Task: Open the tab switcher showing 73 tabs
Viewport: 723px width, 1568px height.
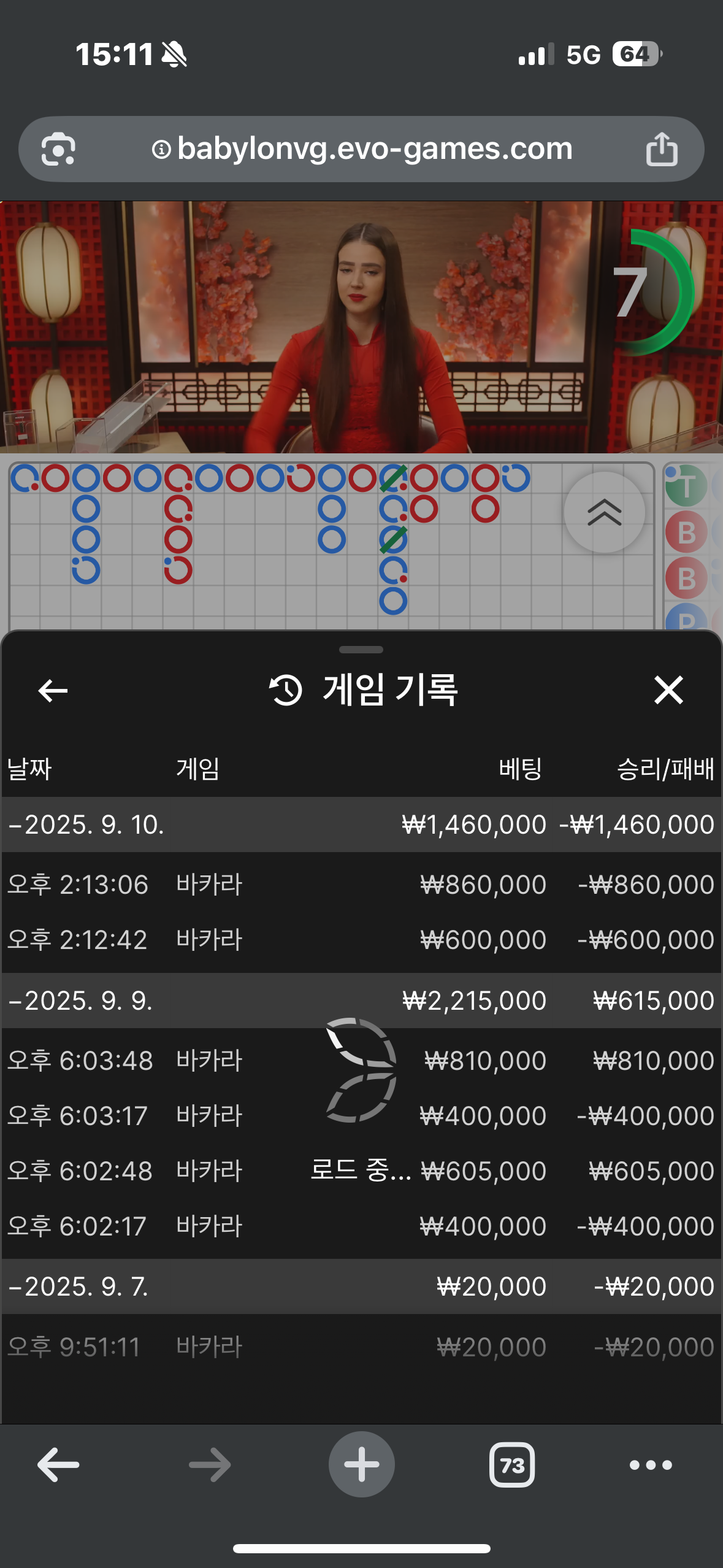Action: (511, 1465)
